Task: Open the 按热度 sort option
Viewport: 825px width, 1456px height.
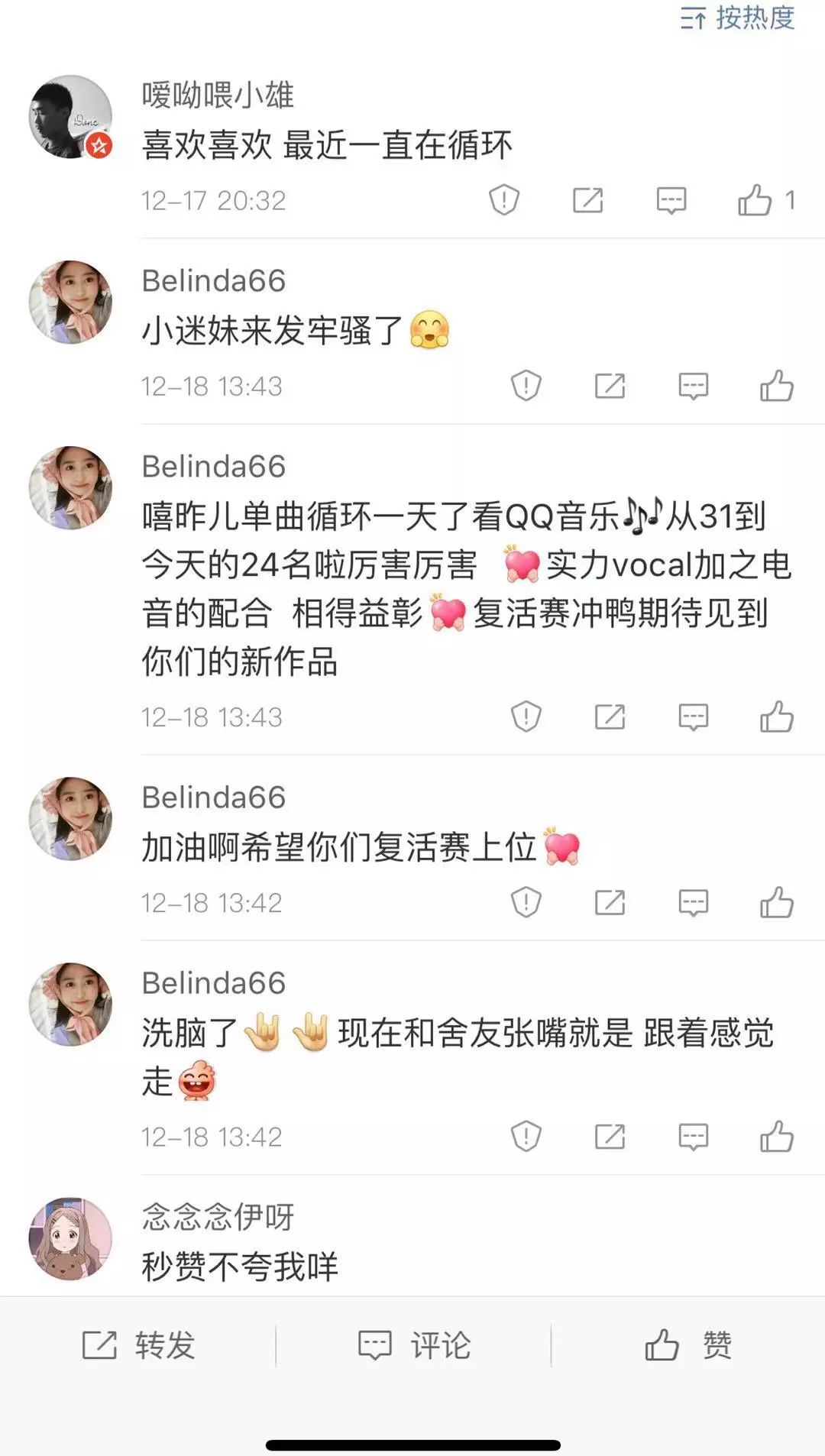Action: click(738, 18)
